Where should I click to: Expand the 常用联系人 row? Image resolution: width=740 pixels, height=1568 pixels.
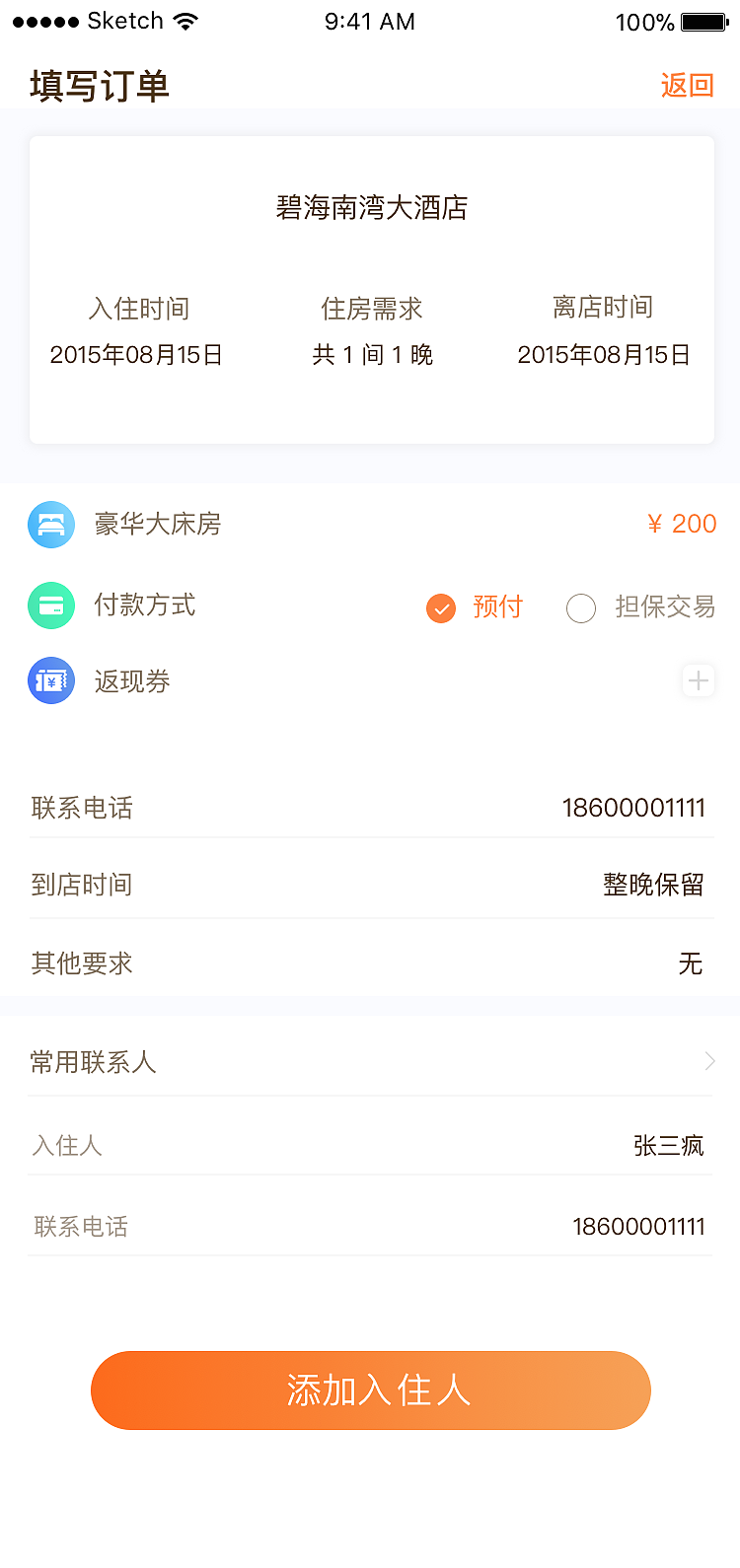(x=370, y=1063)
